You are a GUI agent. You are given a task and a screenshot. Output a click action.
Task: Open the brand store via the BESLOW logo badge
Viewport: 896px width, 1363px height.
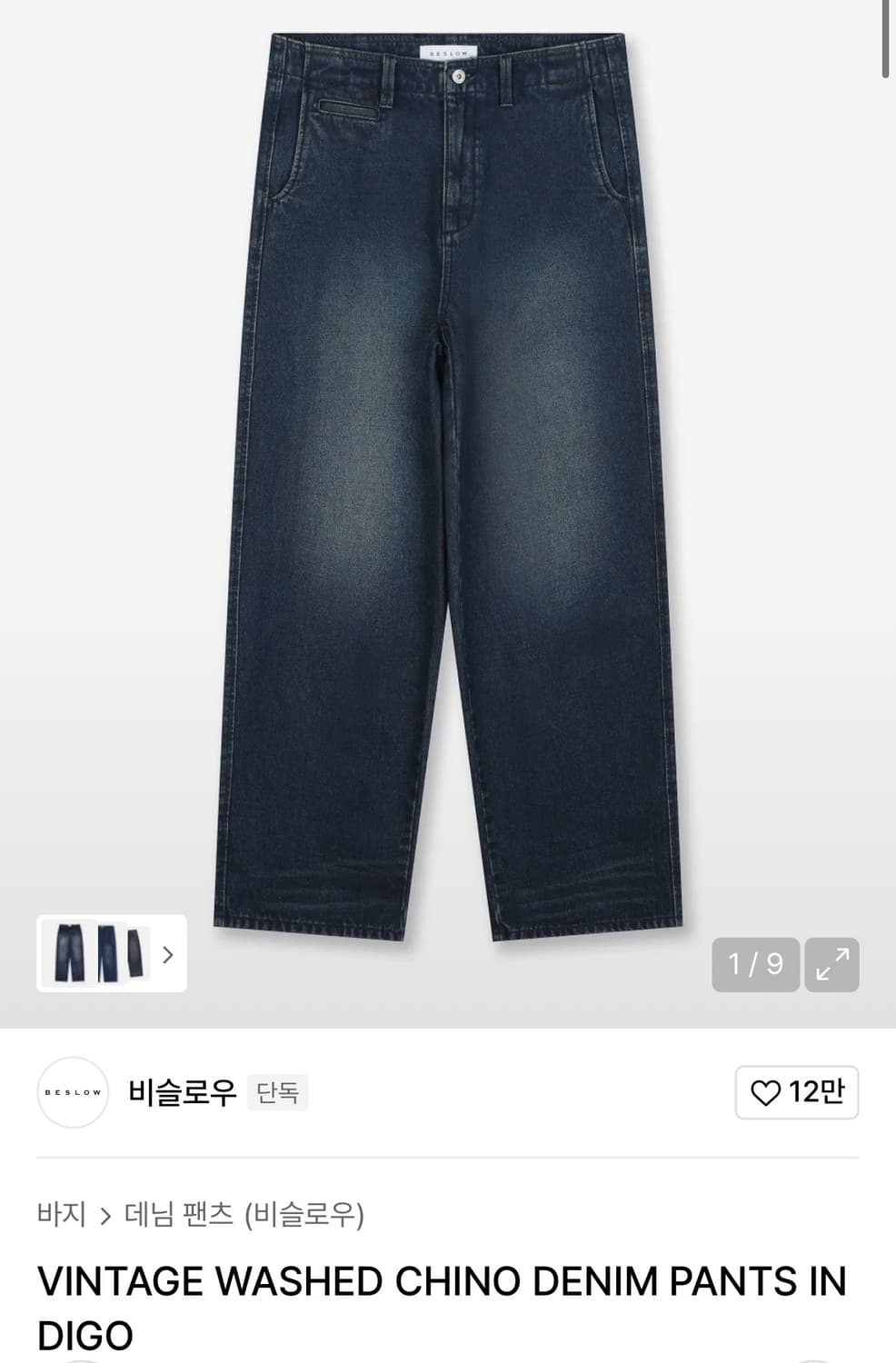coord(72,1093)
